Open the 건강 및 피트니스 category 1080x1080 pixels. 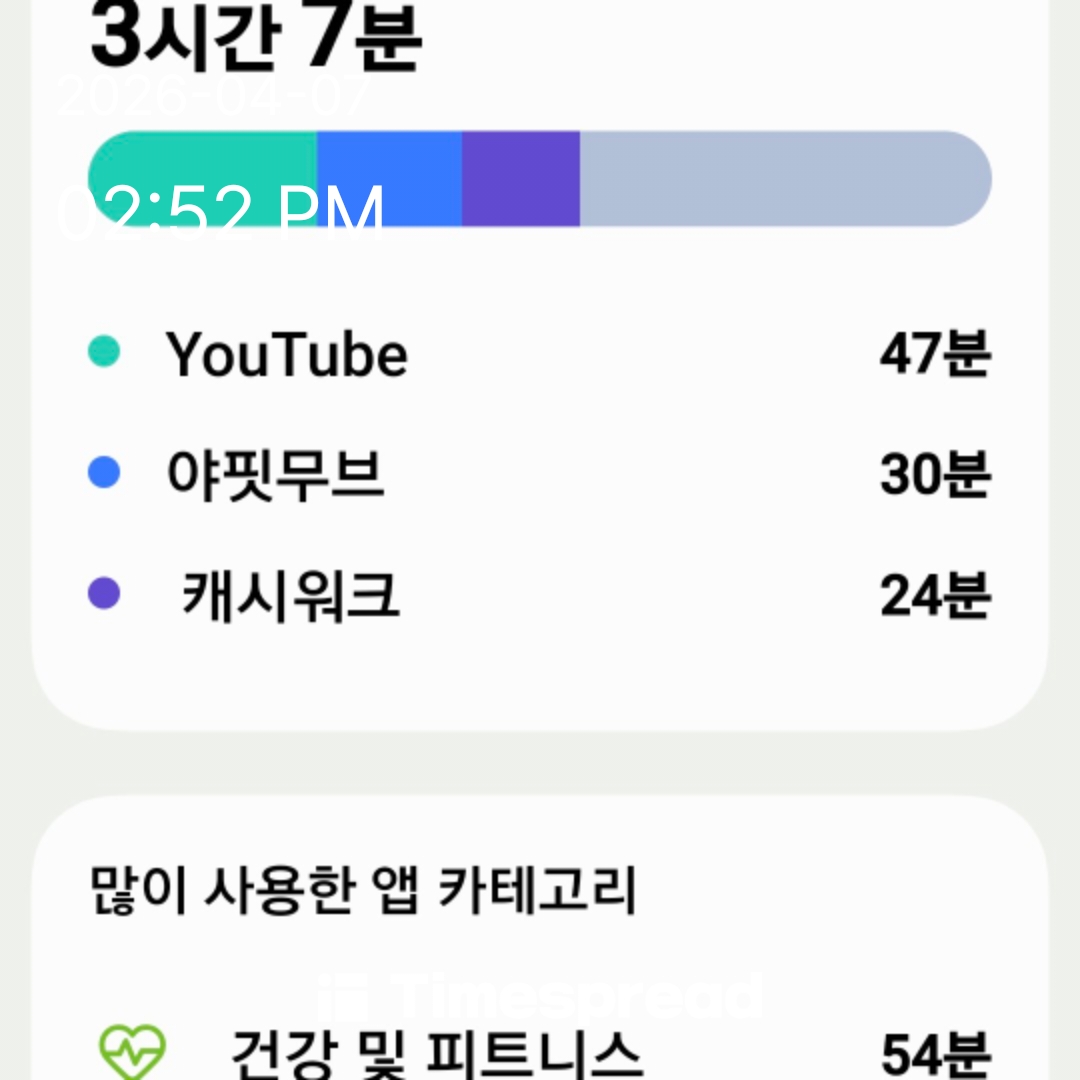[x=435, y=1052]
